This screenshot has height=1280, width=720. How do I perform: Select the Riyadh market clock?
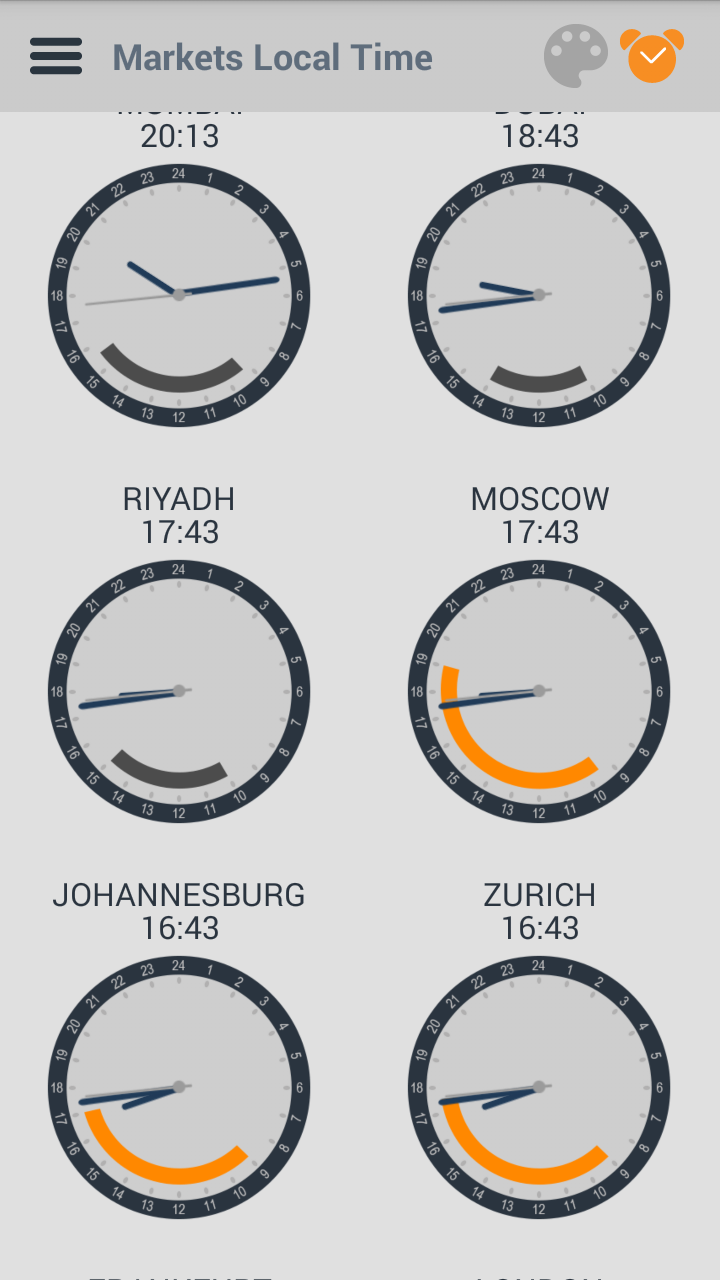pyautogui.click(x=179, y=690)
